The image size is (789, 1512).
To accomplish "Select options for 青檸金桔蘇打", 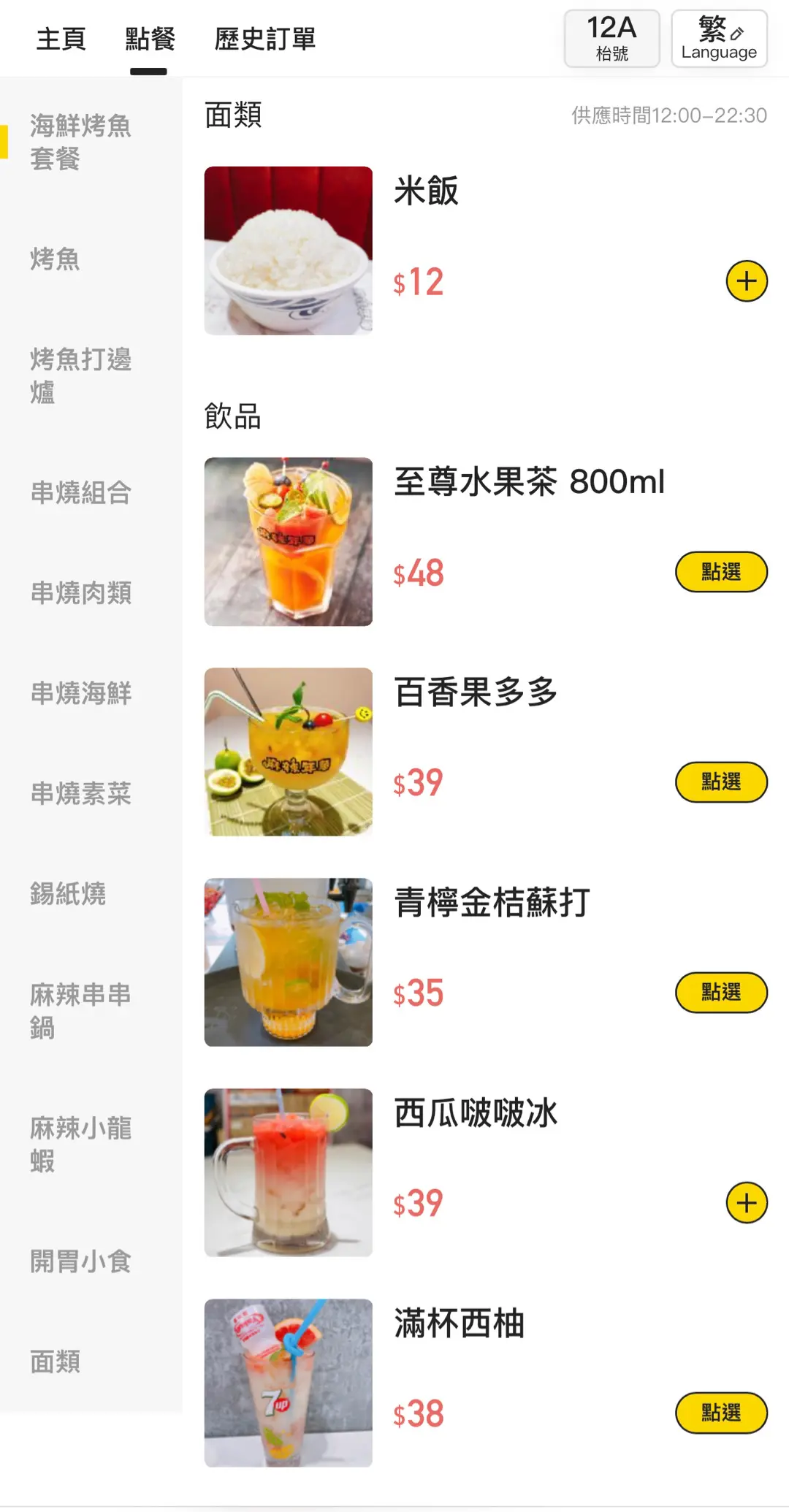I will (720, 993).
